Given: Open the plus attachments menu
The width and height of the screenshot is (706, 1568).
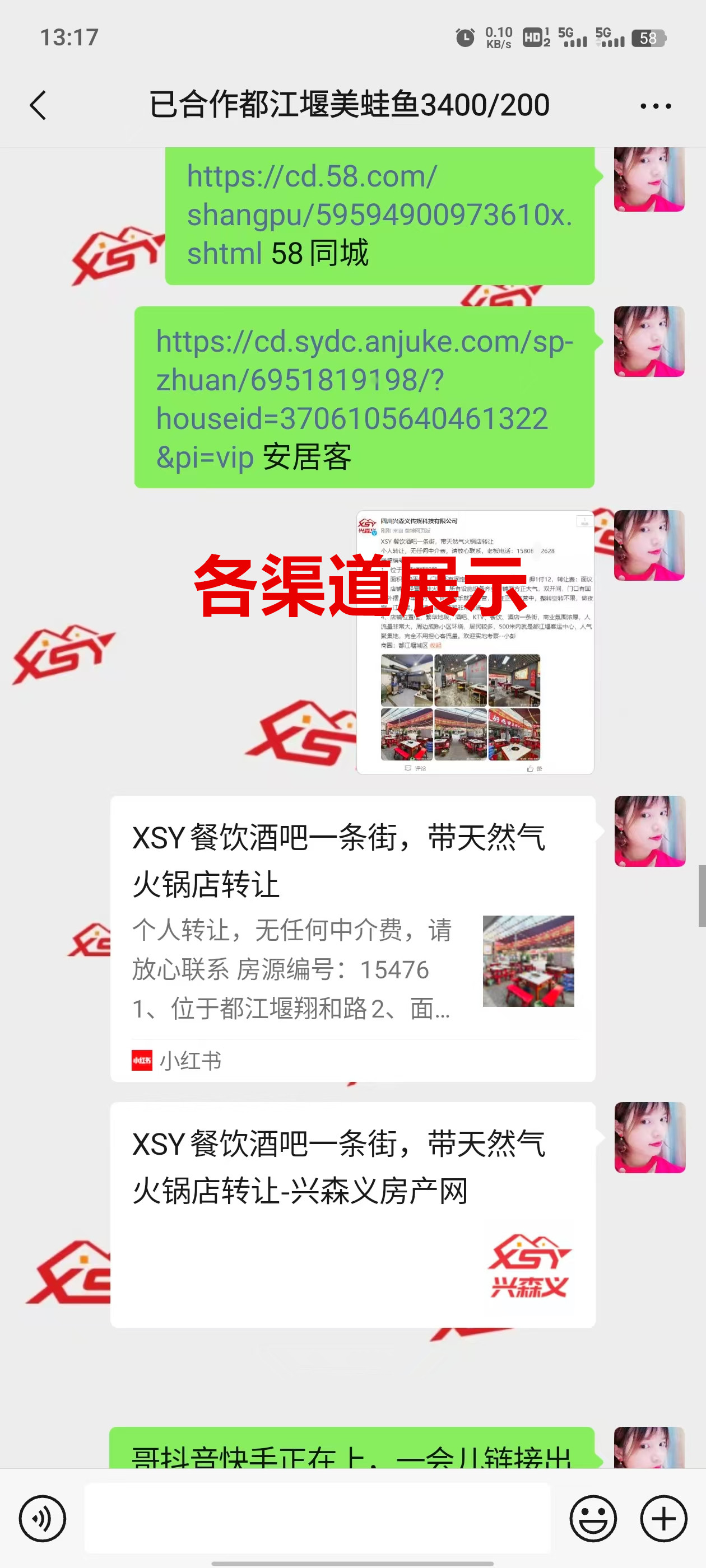Looking at the screenshot, I should [x=663, y=1518].
